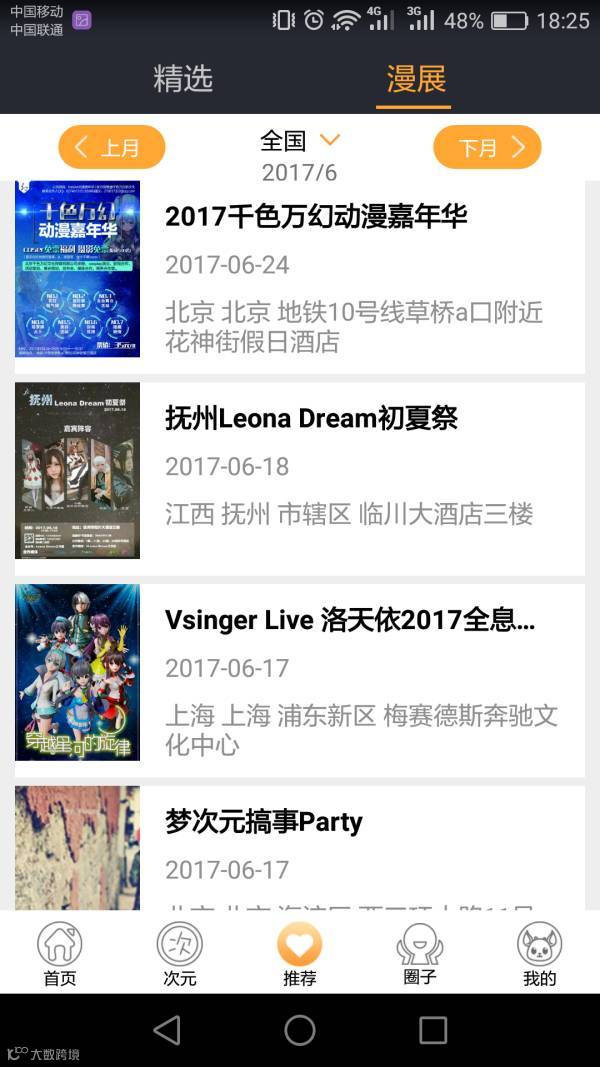View Vsinger Live 洛天依2017 event
Image resolution: width=600 pixels, height=1067 pixels.
coord(350,620)
